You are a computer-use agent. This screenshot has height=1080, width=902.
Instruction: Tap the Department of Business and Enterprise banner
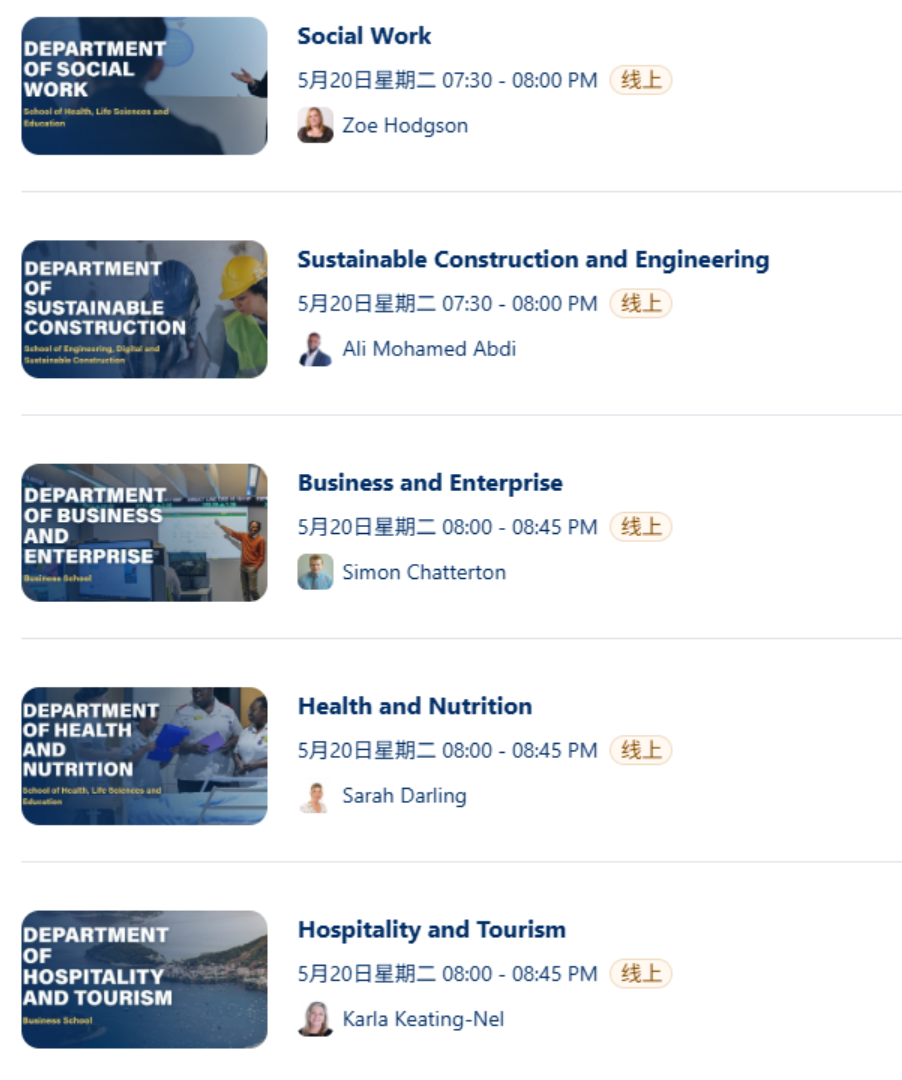(x=144, y=532)
